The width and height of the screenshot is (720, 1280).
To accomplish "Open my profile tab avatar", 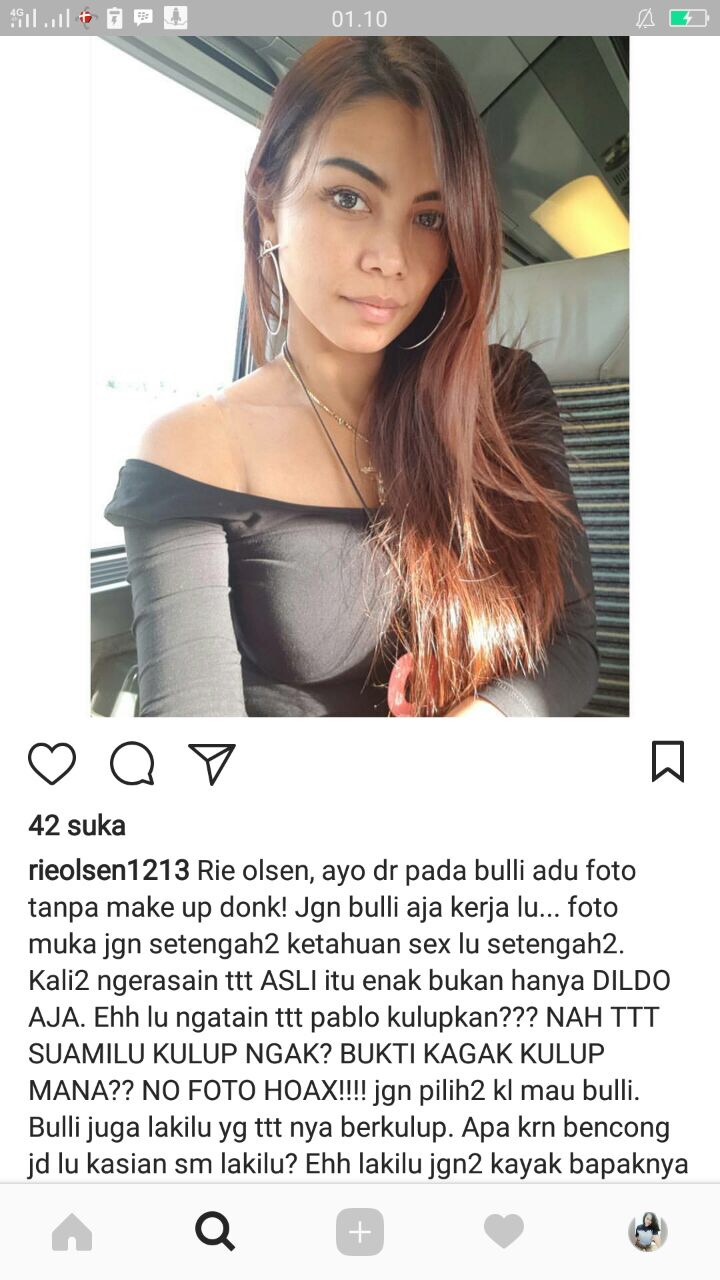I will pyautogui.click(x=648, y=1232).
